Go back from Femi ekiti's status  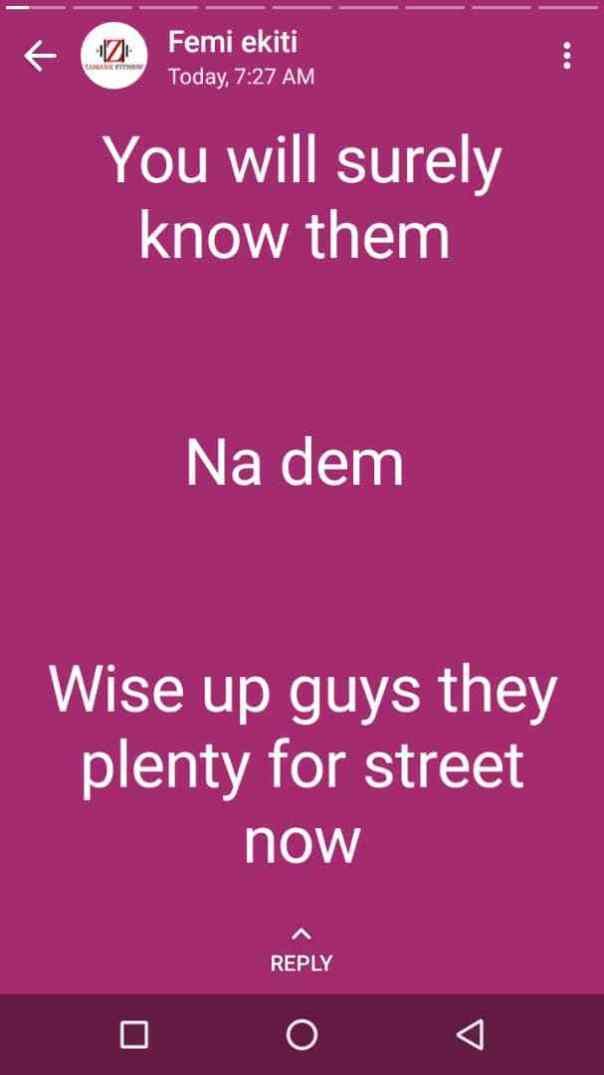pyautogui.click(x=40, y=57)
